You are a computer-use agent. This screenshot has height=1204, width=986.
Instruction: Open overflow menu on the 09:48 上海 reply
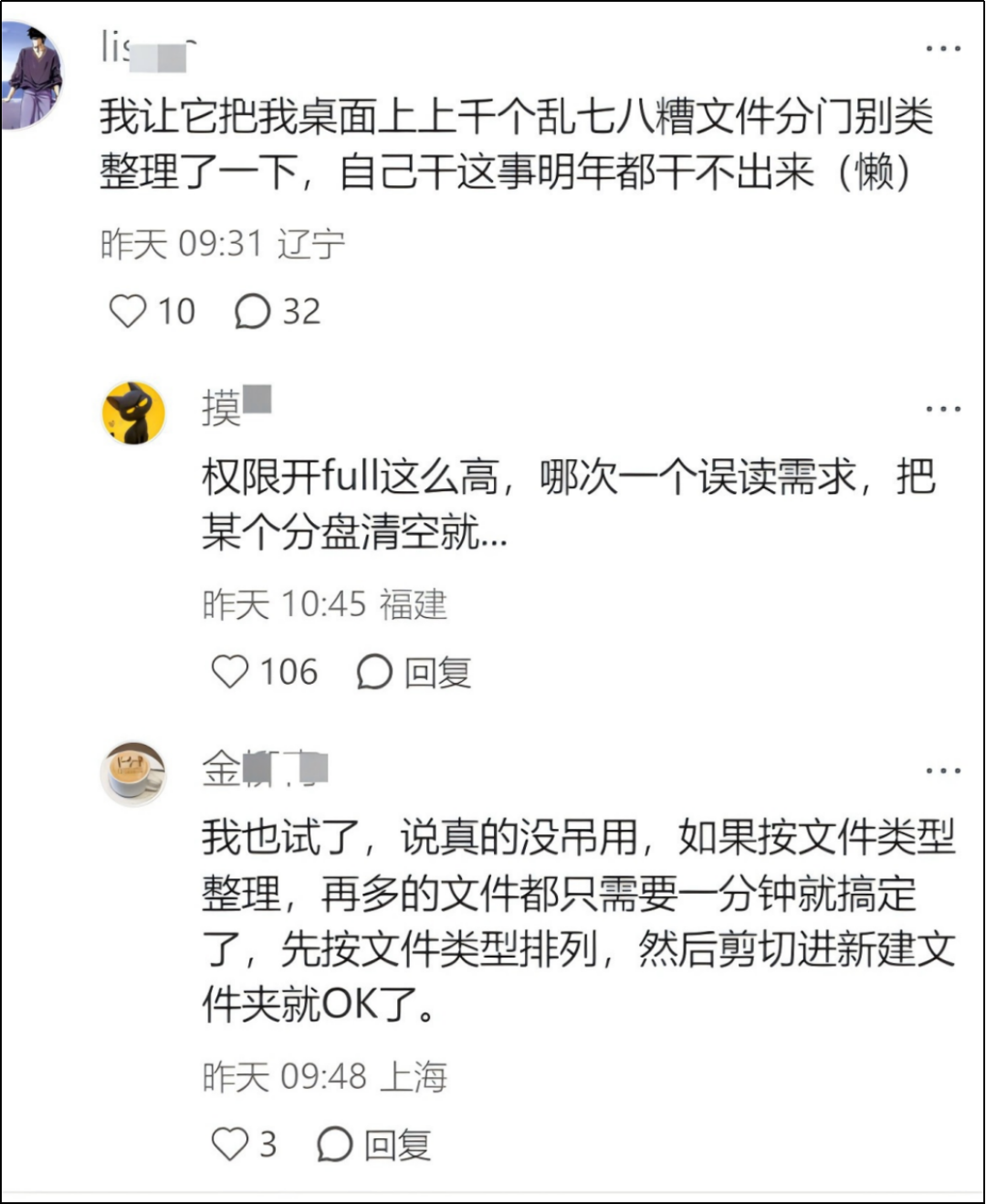click(943, 771)
